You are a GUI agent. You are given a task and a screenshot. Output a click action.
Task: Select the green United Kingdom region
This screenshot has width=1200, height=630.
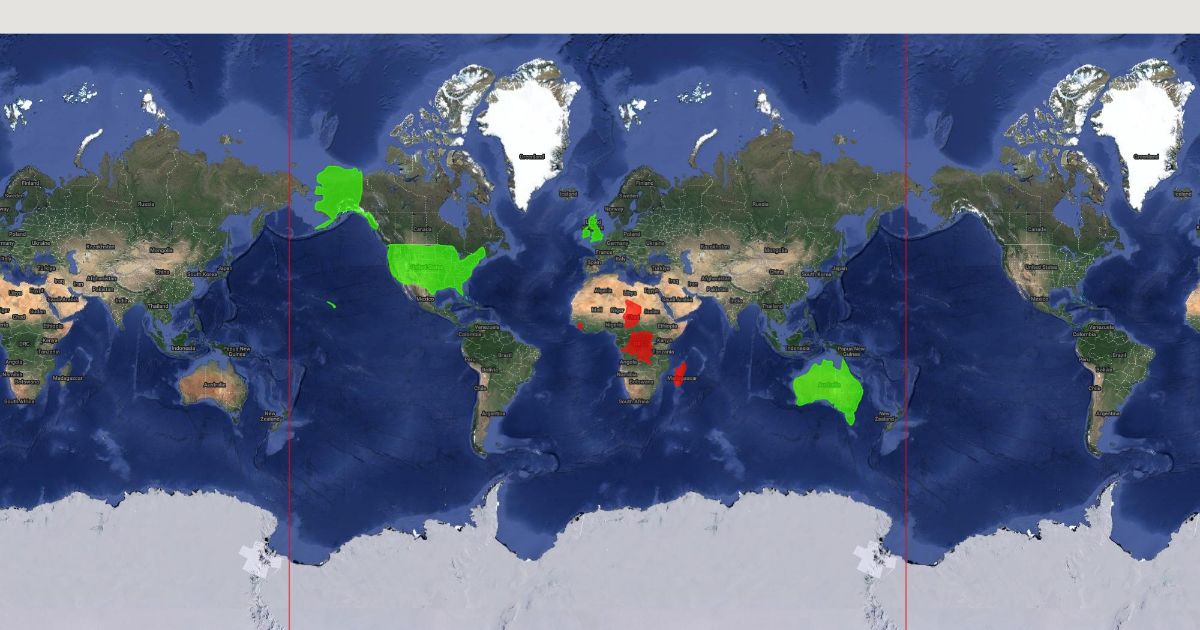[x=594, y=228]
